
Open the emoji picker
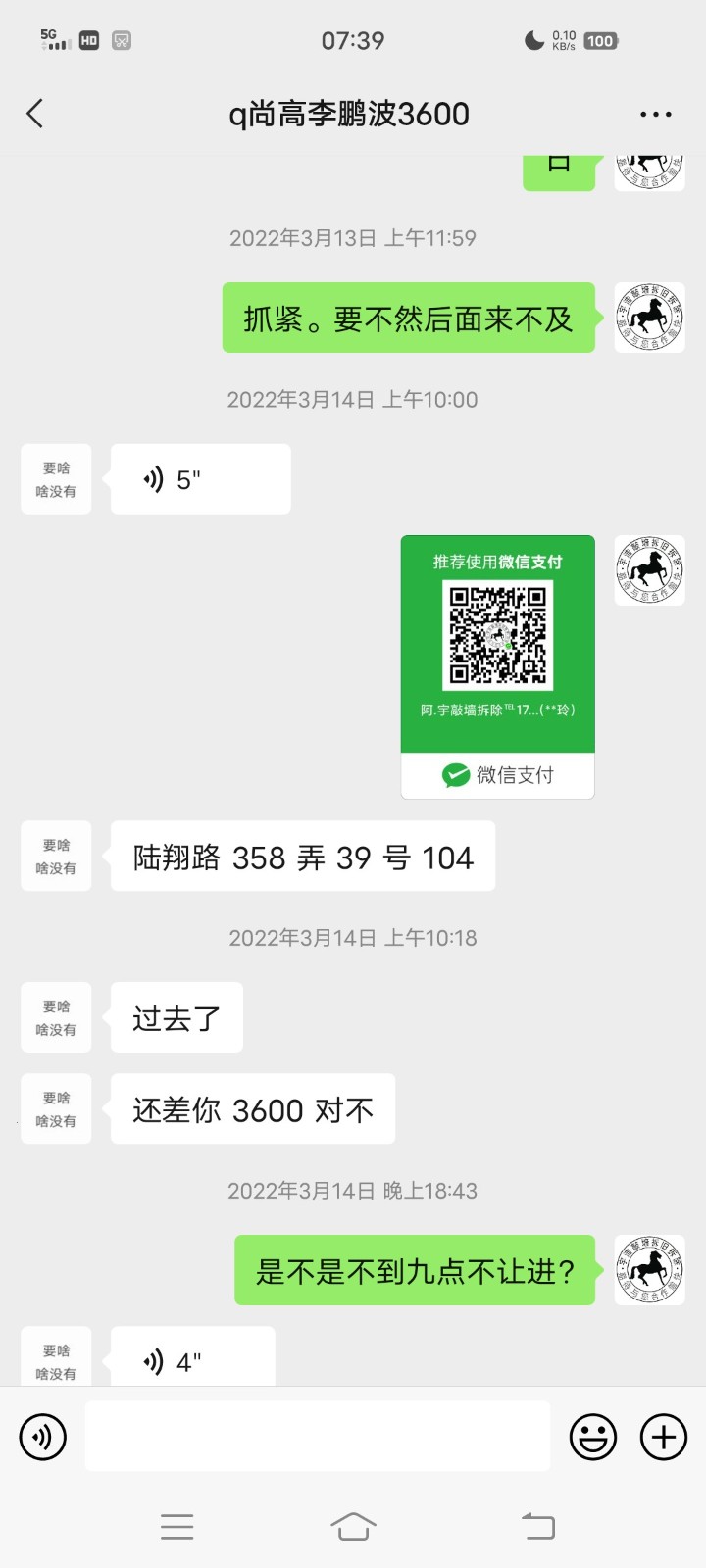[593, 1437]
